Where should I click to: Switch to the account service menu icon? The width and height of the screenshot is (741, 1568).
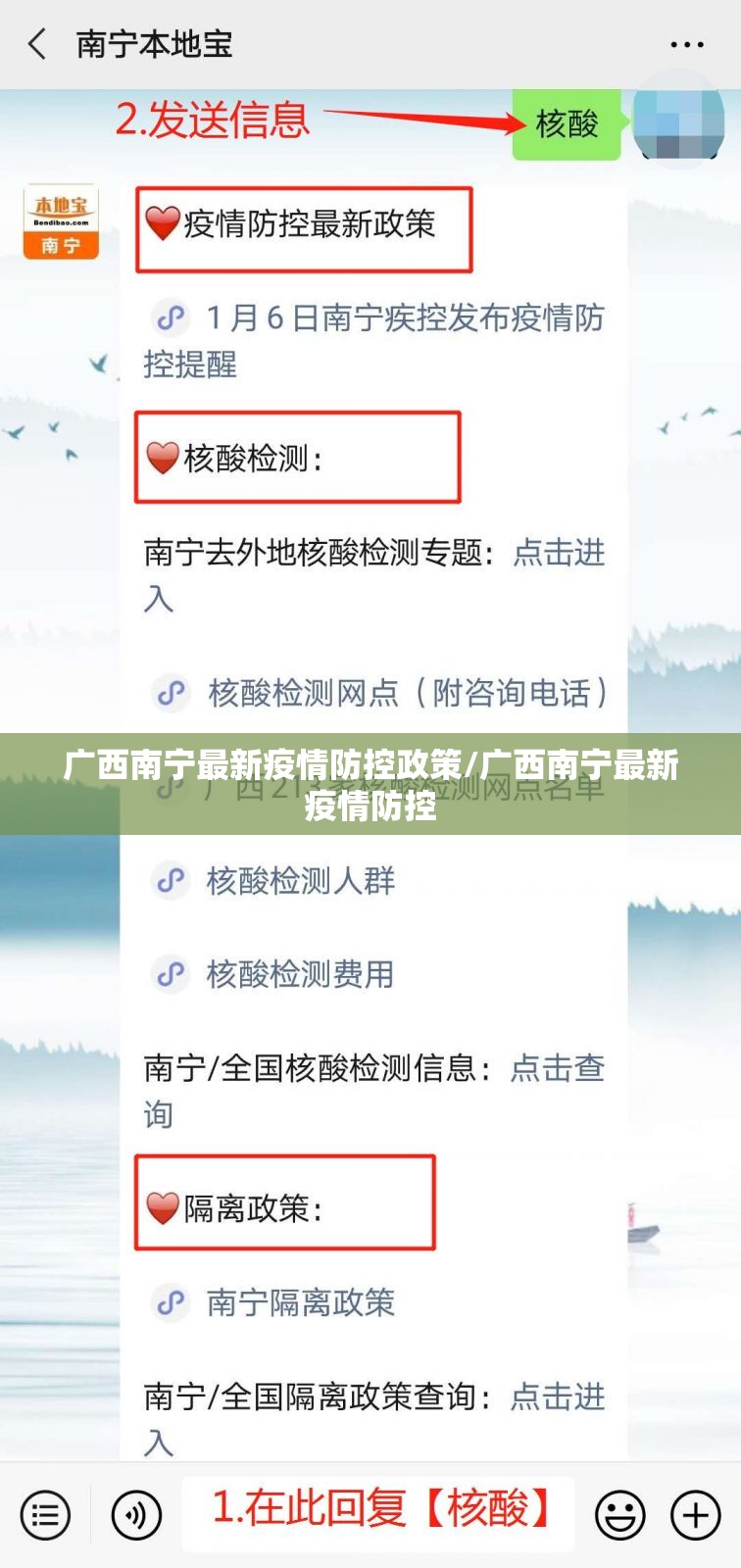coord(45,1514)
